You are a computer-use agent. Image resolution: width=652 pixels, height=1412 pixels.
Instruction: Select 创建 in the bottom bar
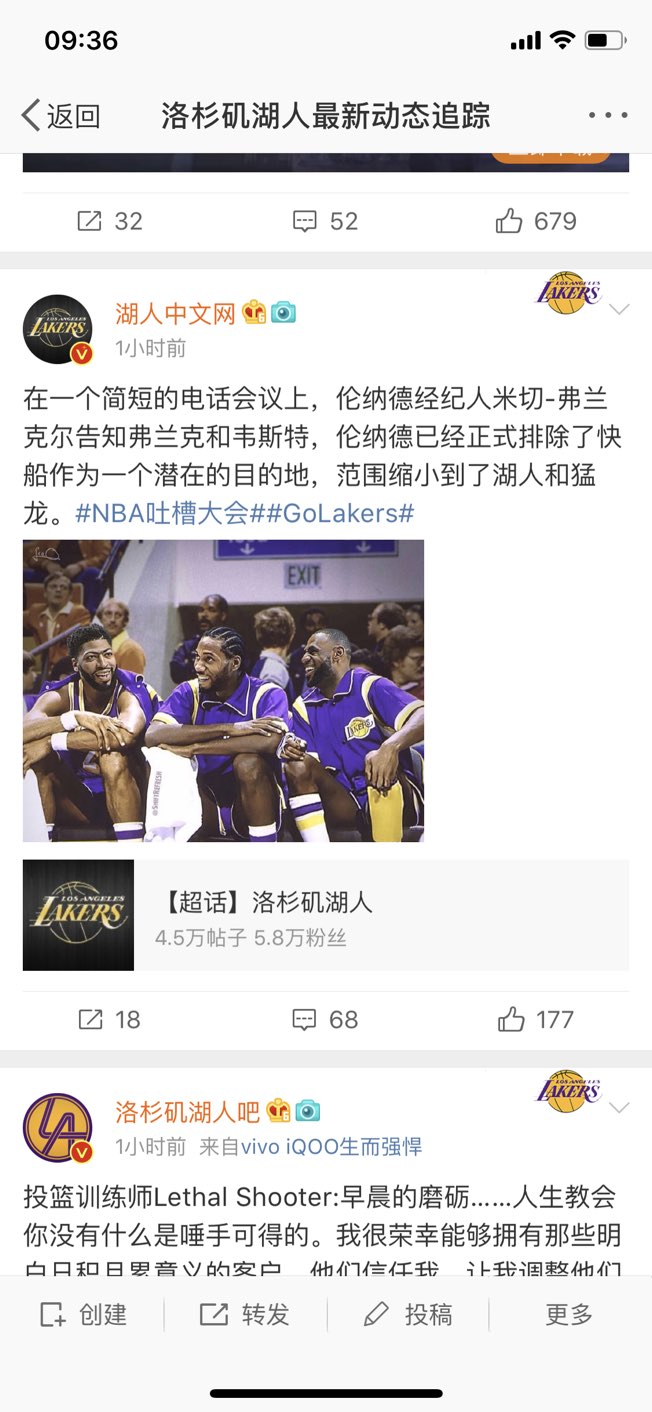(83, 1314)
